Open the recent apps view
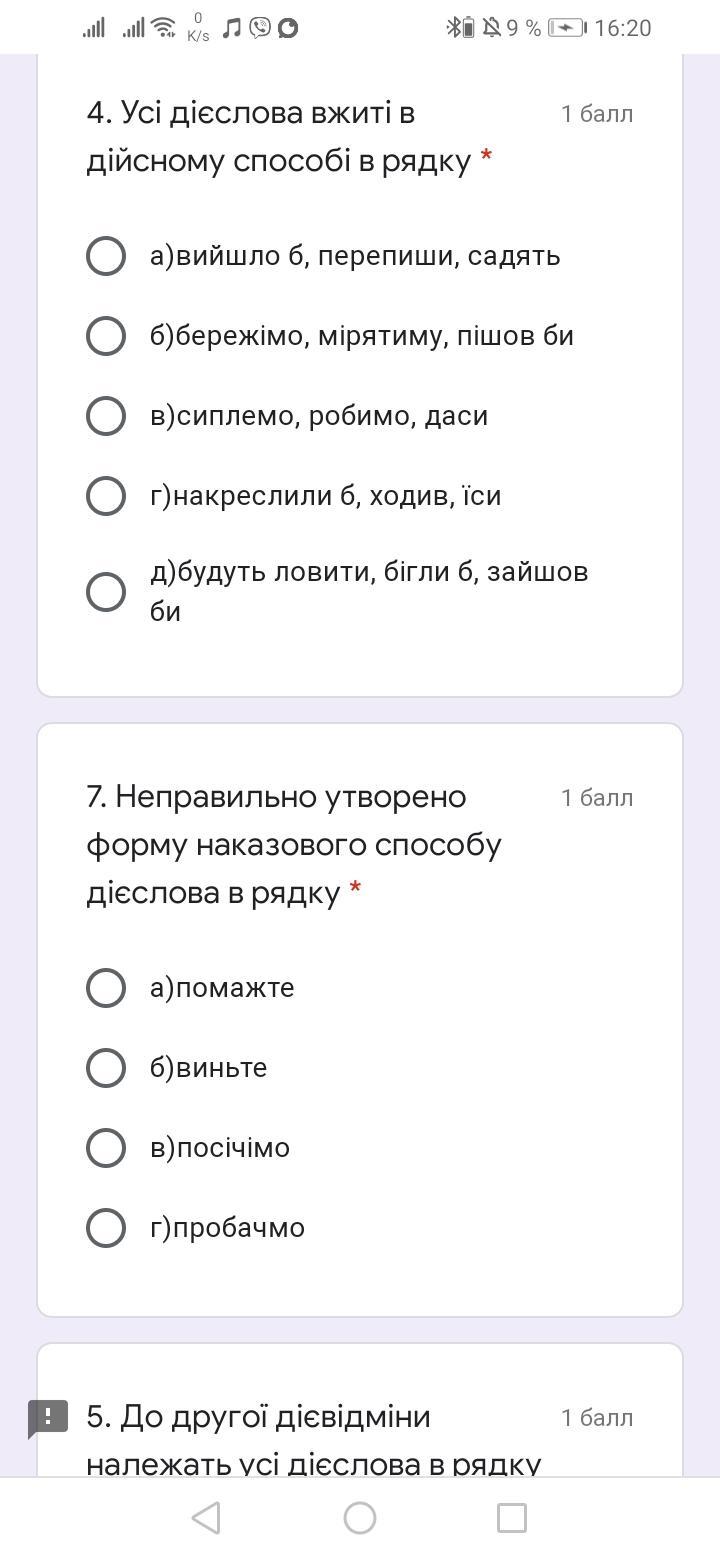The image size is (720, 1560). (512, 1518)
